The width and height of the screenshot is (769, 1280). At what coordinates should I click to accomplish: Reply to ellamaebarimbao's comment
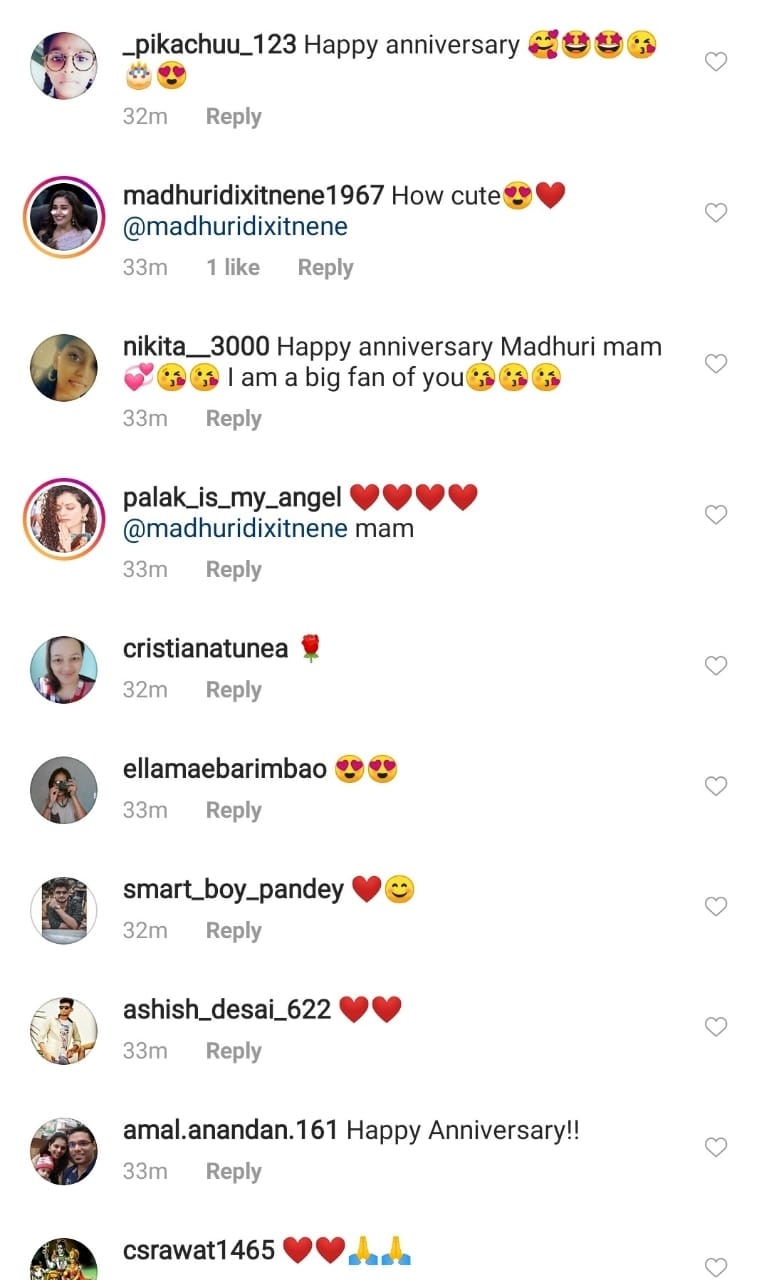(x=233, y=811)
